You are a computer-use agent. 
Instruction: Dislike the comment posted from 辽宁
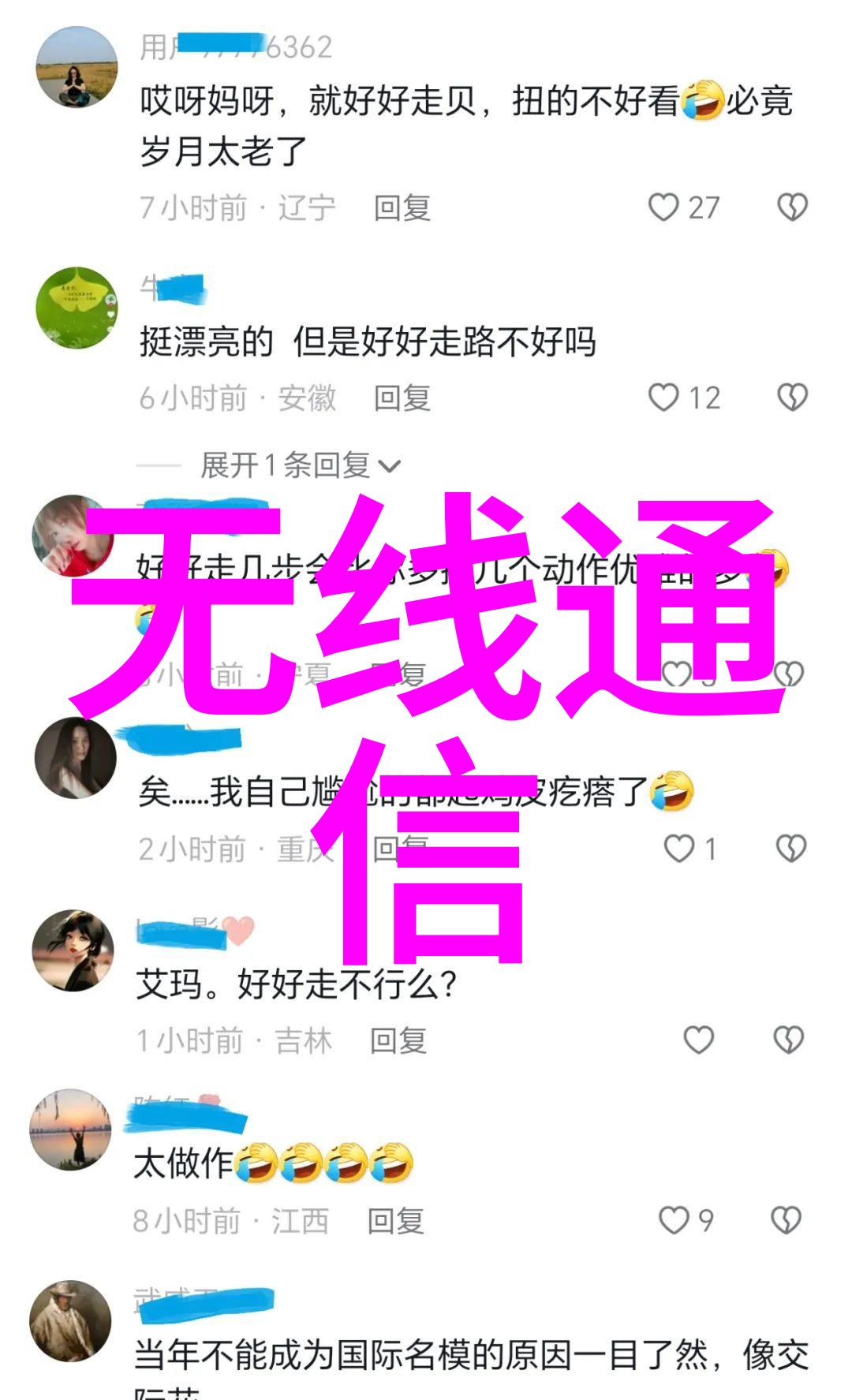pos(792,207)
